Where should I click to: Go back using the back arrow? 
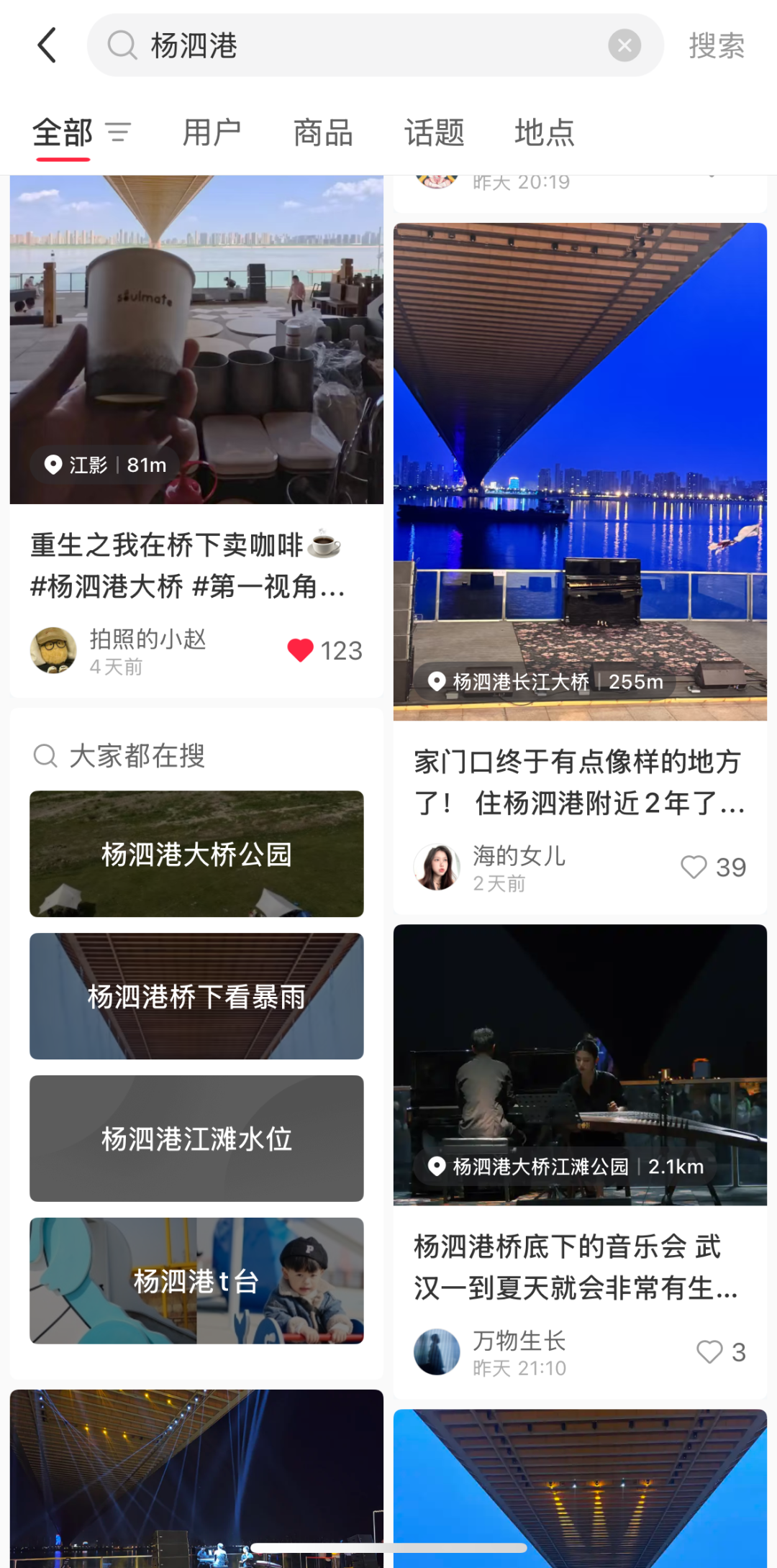click(47, 46)
